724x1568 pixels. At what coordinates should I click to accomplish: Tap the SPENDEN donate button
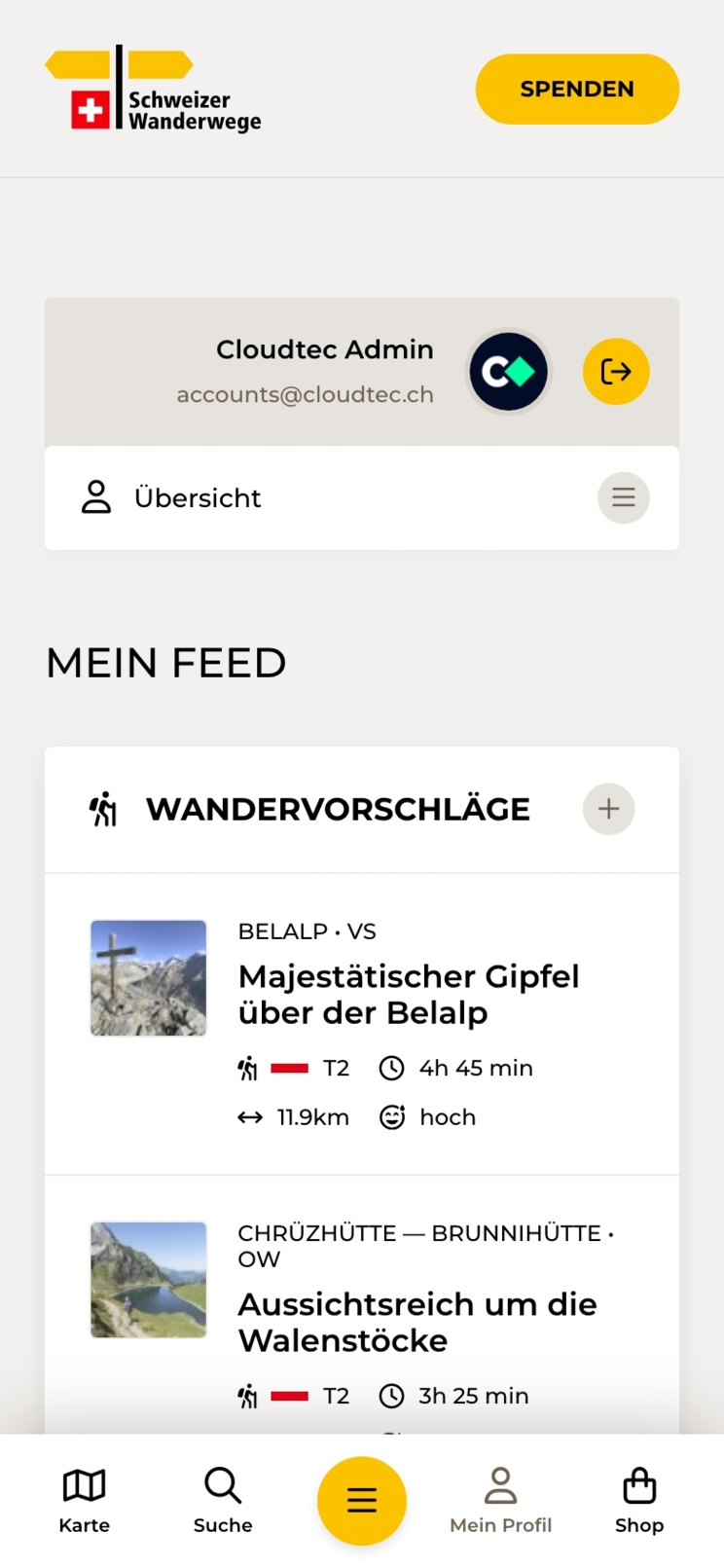(x=577, y=89)
